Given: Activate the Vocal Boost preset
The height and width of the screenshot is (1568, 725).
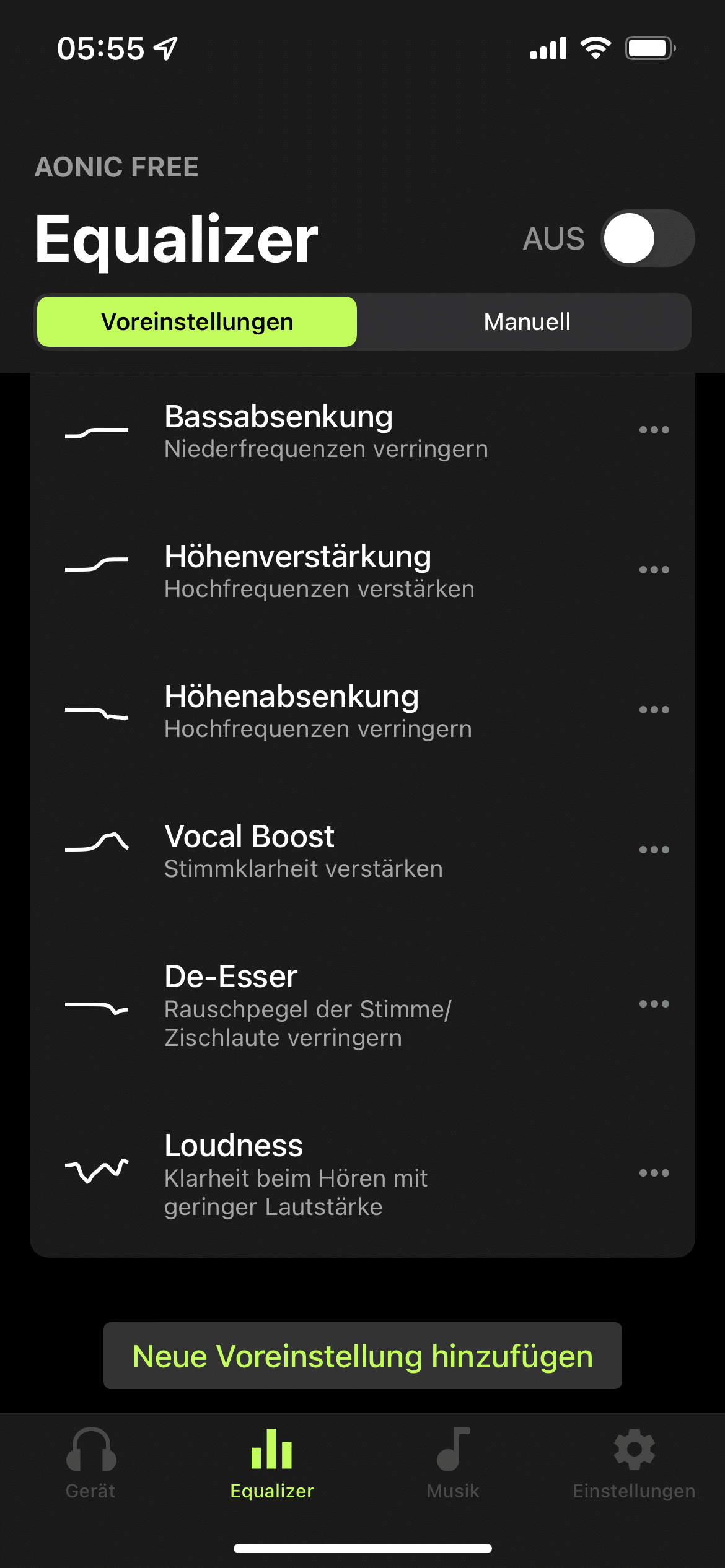Looking at the screenshot, I should click(x=304, y=851).
